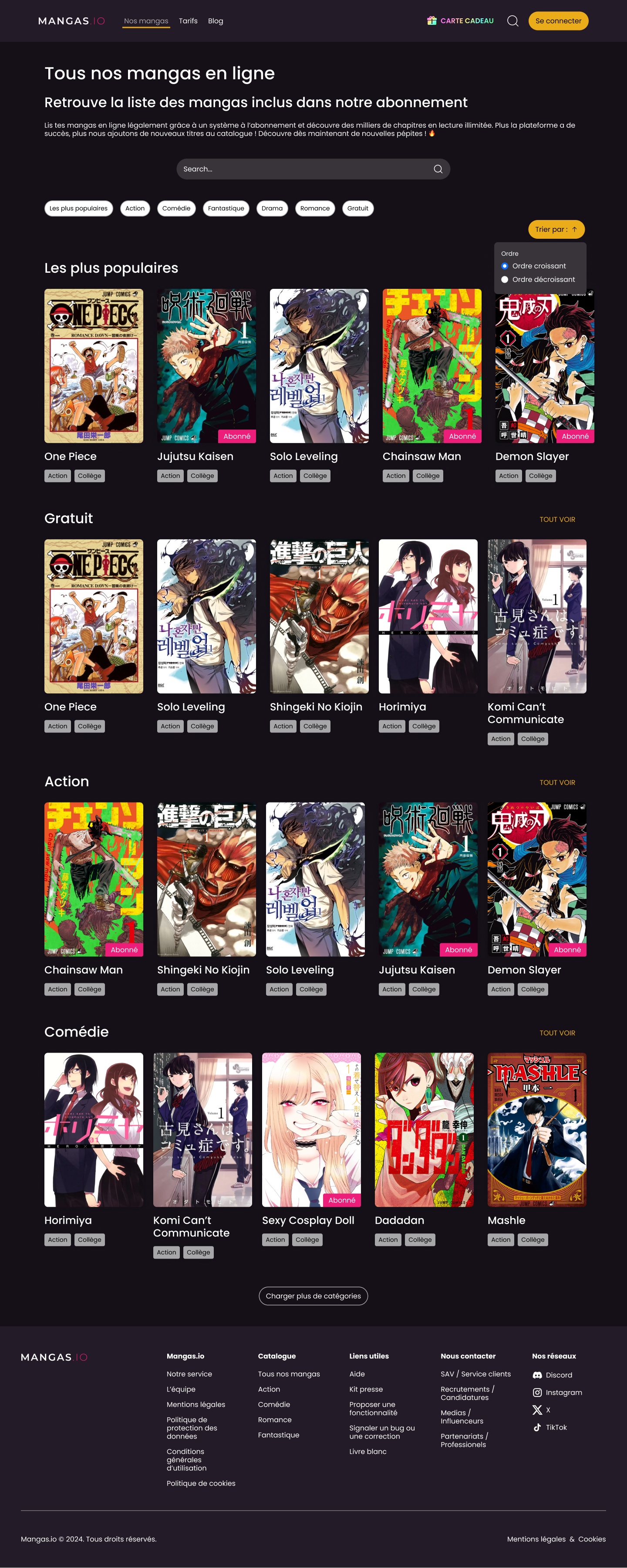Filter by the Fantastique chip
Viewport: 627px width, 1568px height.
click(226, 208)
